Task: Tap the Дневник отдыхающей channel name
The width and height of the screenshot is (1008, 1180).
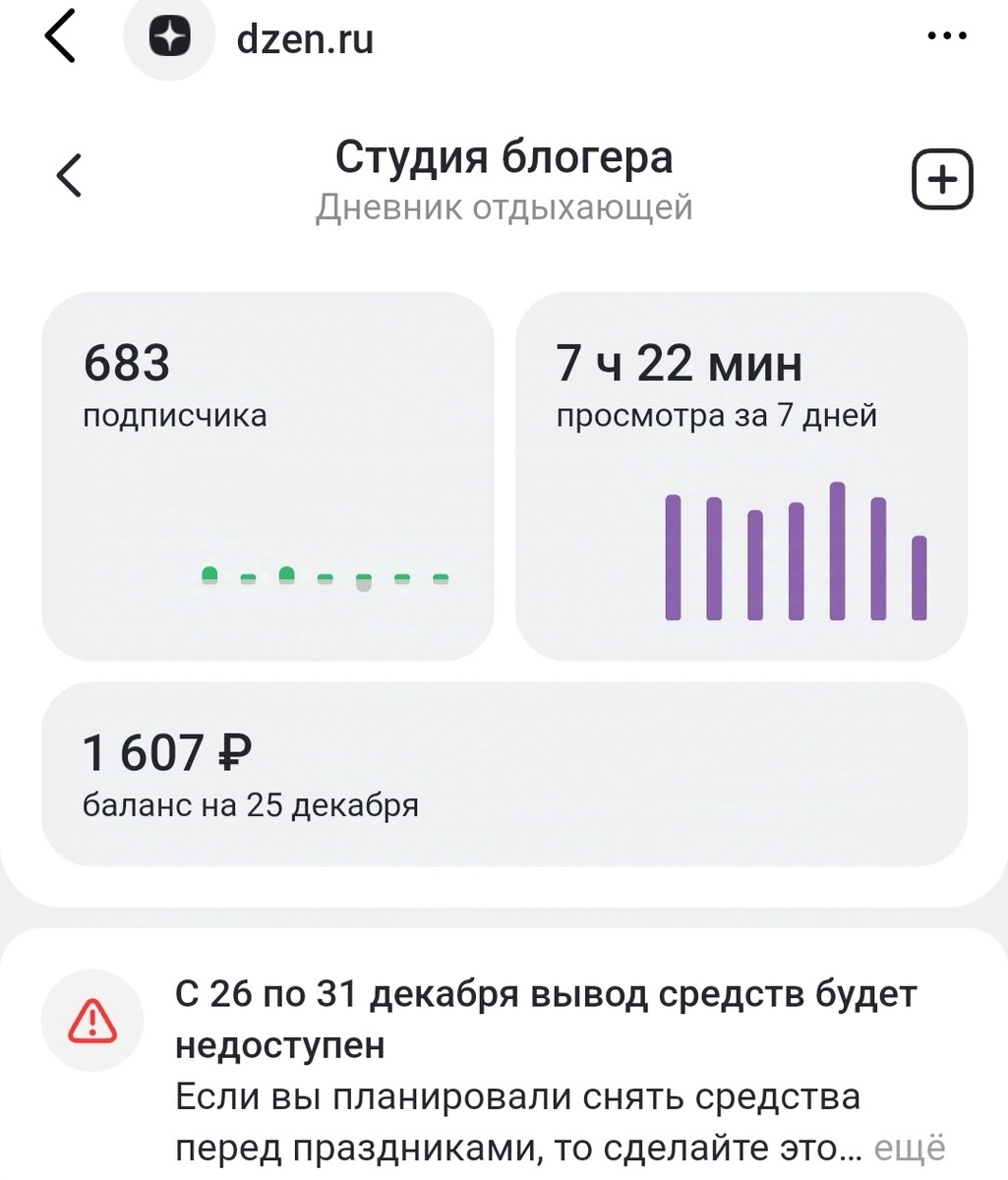Action: 504,206
